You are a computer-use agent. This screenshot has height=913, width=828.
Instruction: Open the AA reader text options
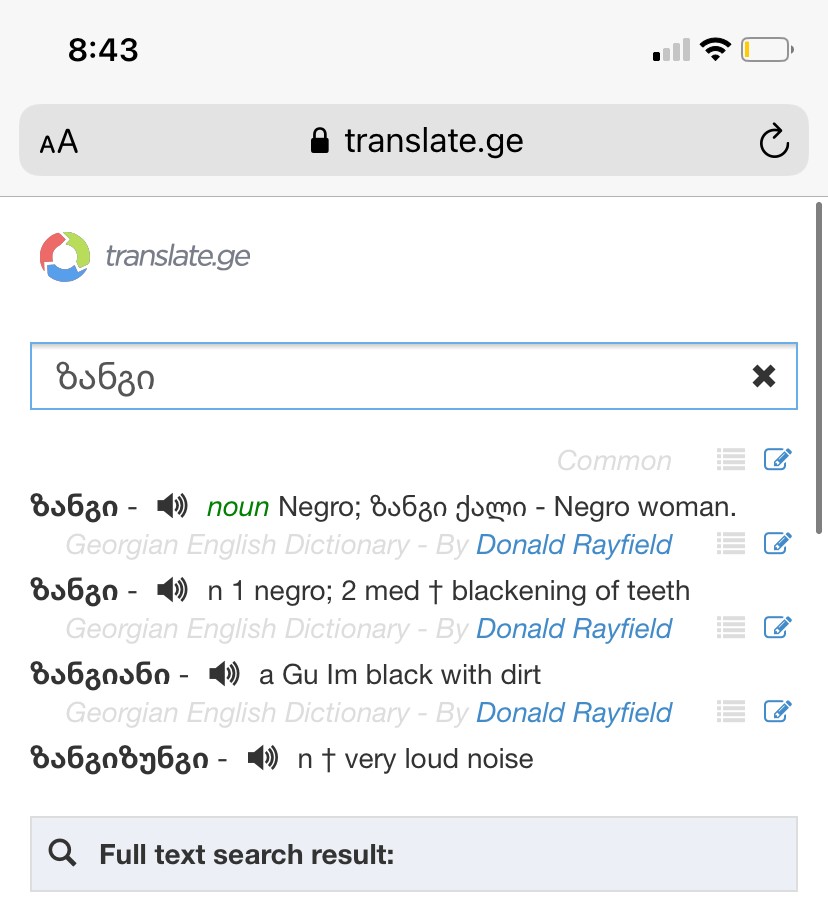click(x=59, y=141)
